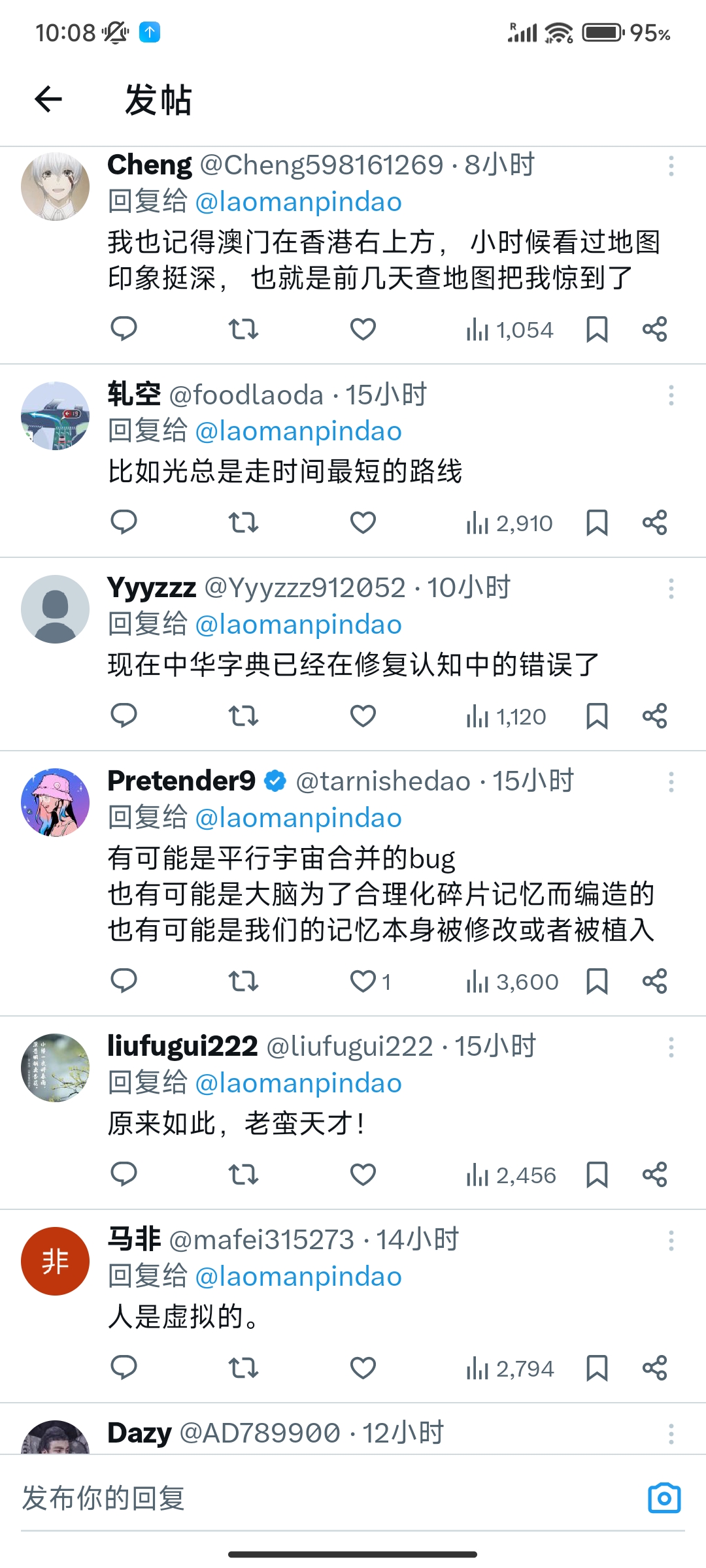Tap the 发布你的回复 reply field
Viewport: 706px width, 1568px height.
pos(327,1498)
